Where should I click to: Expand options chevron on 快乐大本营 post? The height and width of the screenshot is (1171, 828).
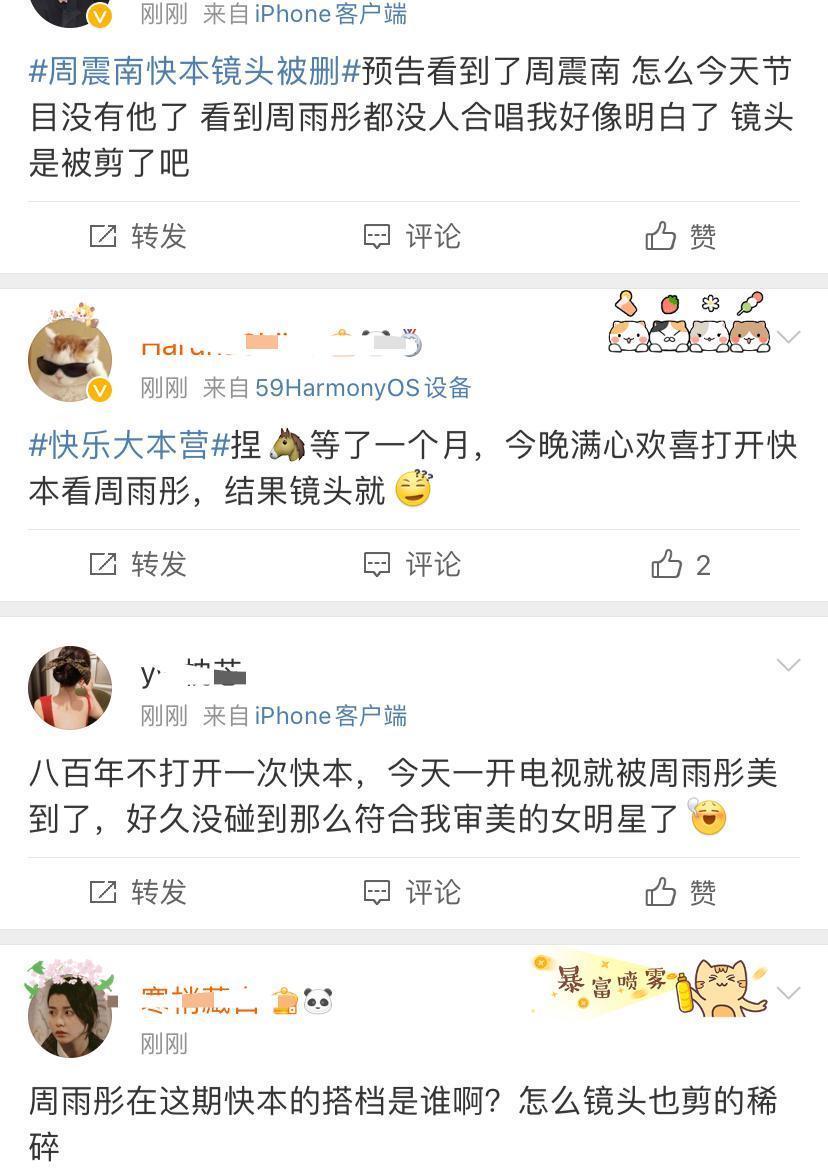(789, 338)
